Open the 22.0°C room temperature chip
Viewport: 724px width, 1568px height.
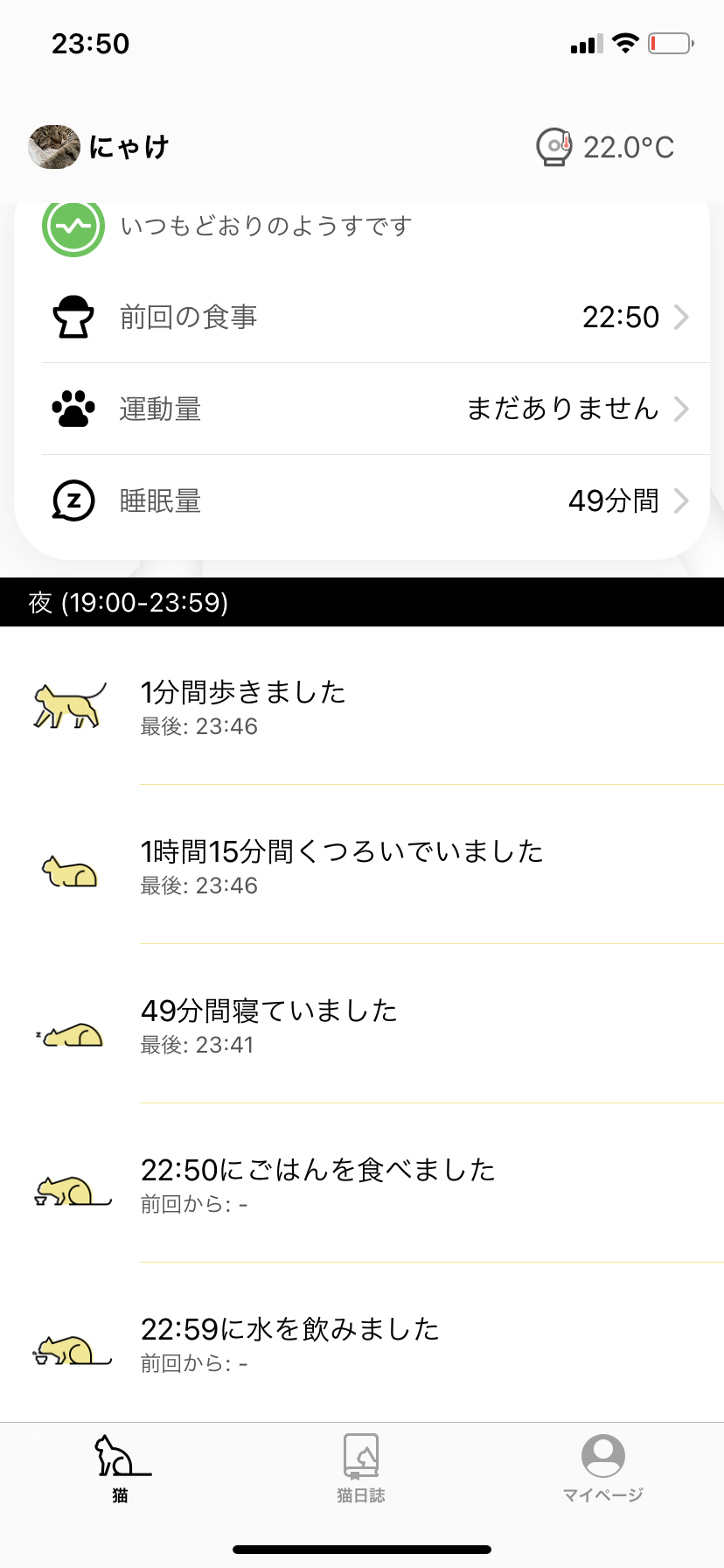pos(604,147)
